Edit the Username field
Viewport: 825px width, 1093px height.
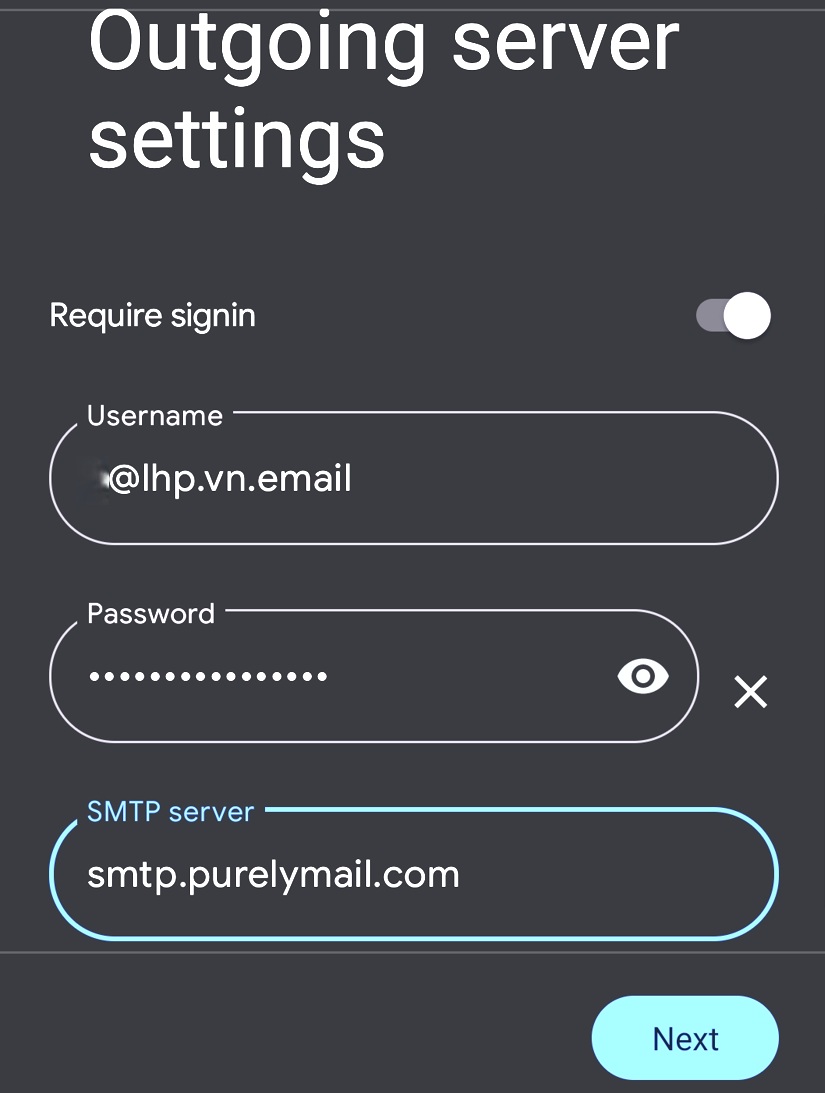click(x=412, y=479)
